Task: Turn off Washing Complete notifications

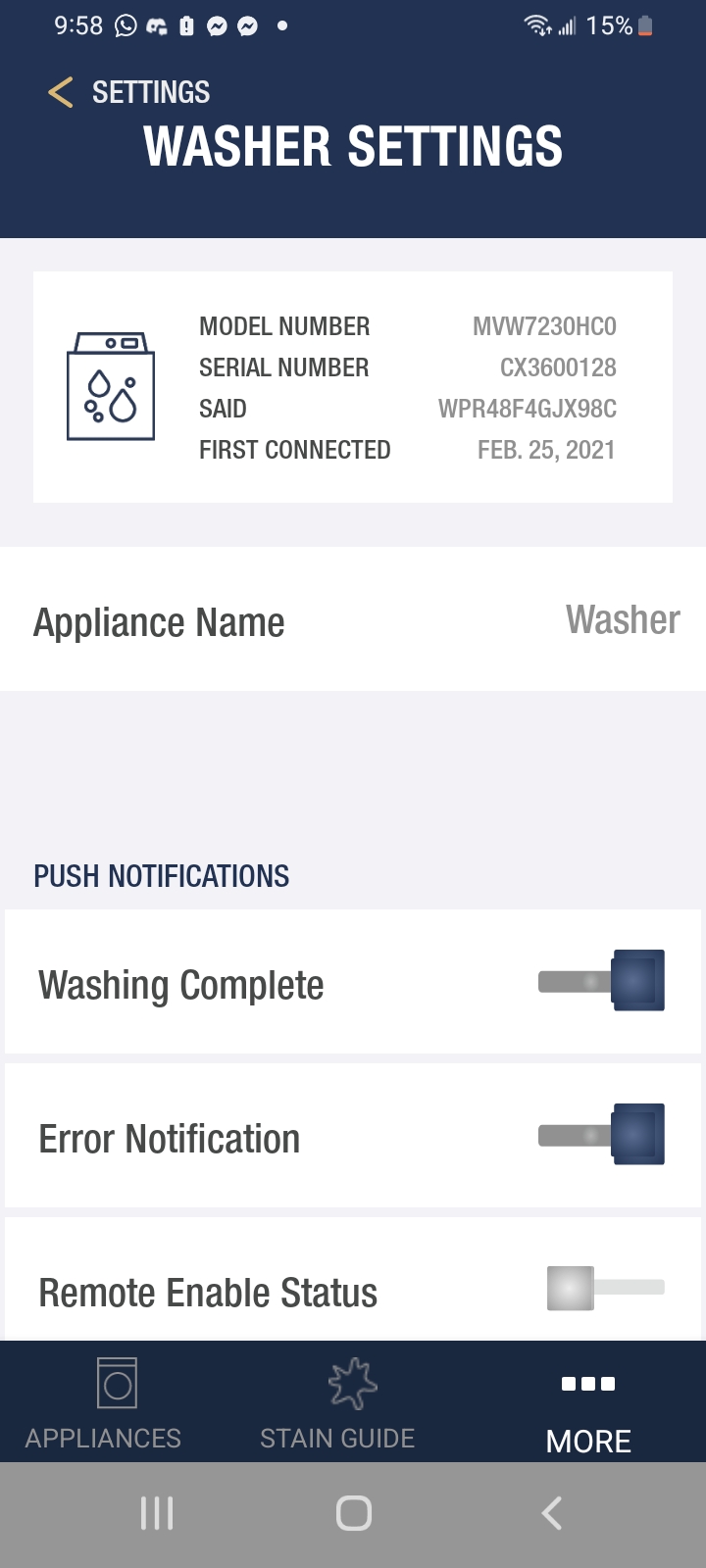Action: click(x=602, y=981)
